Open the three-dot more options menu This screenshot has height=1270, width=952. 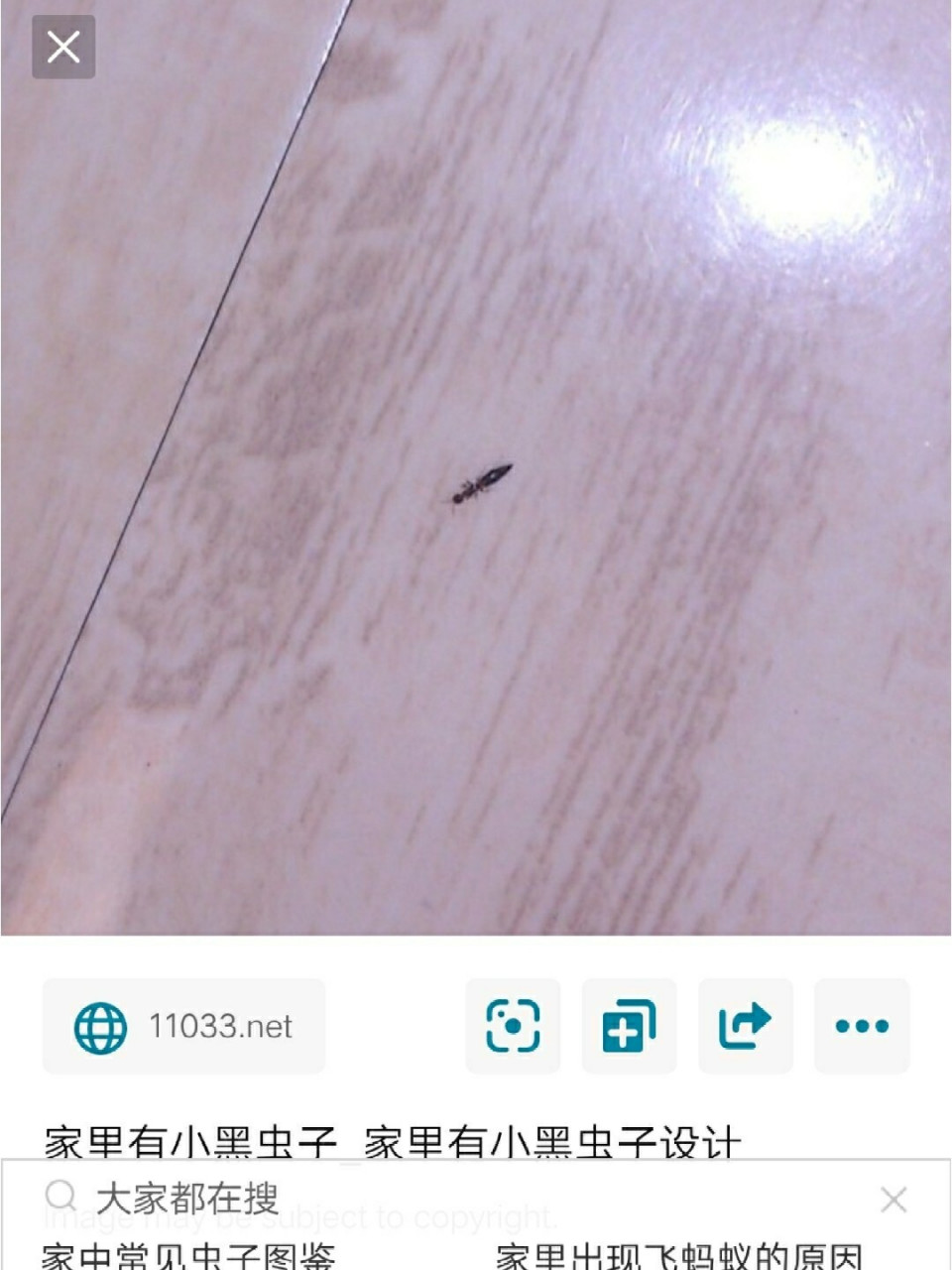click(x=862, y=1026)
